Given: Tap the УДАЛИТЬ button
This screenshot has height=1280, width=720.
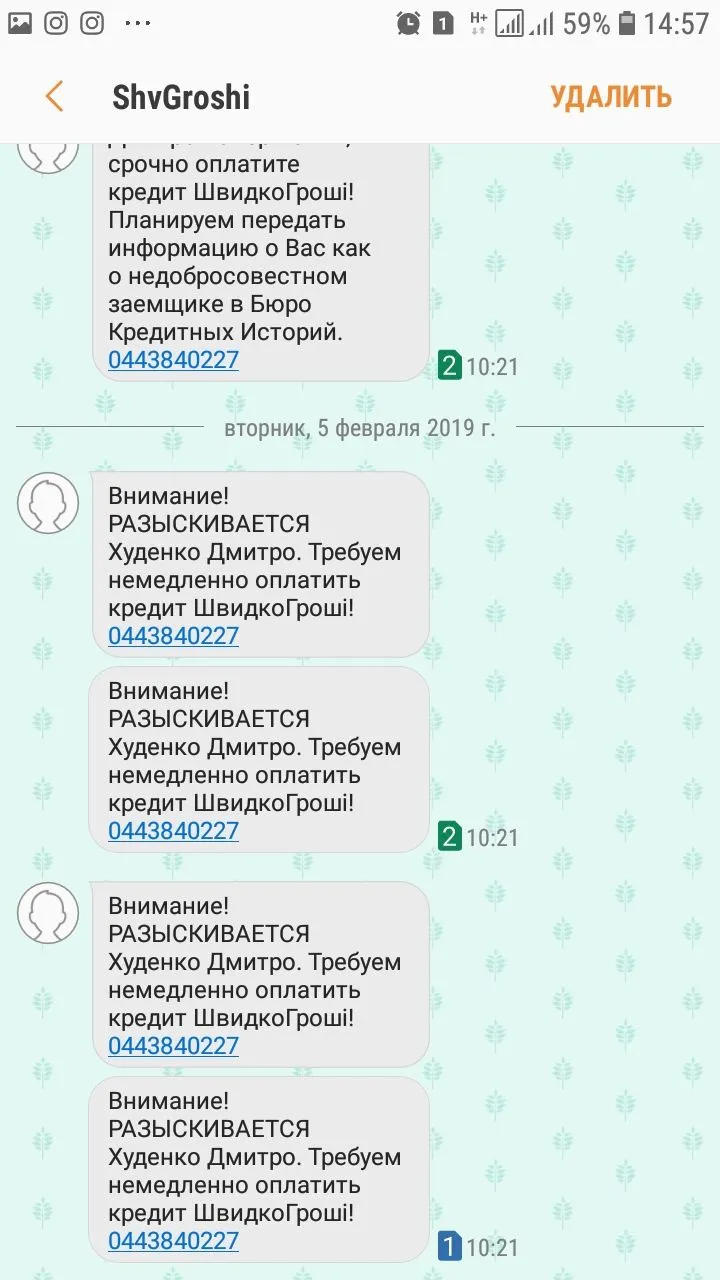Looking at the screenshot, I should (610, 97).
